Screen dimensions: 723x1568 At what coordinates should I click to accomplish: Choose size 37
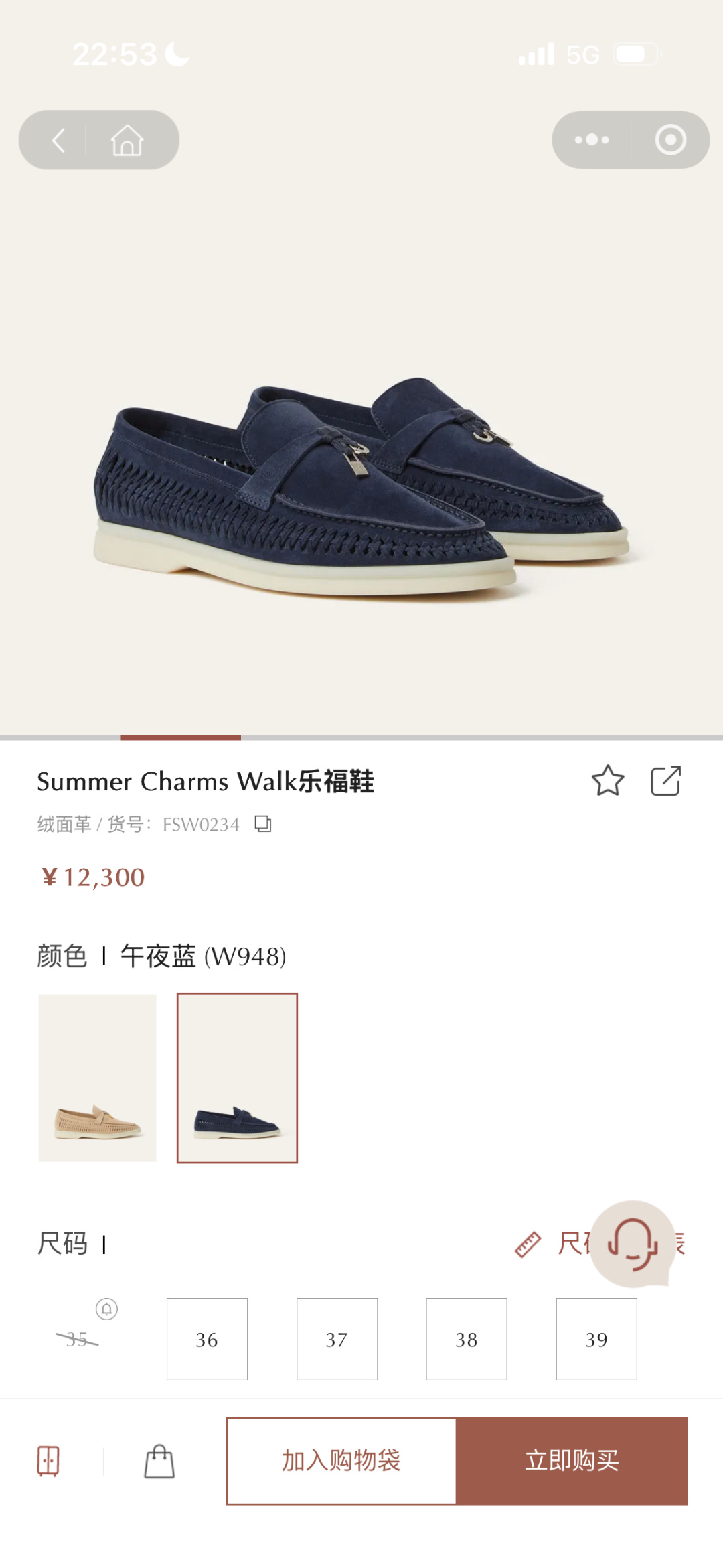click(337, 1339)
